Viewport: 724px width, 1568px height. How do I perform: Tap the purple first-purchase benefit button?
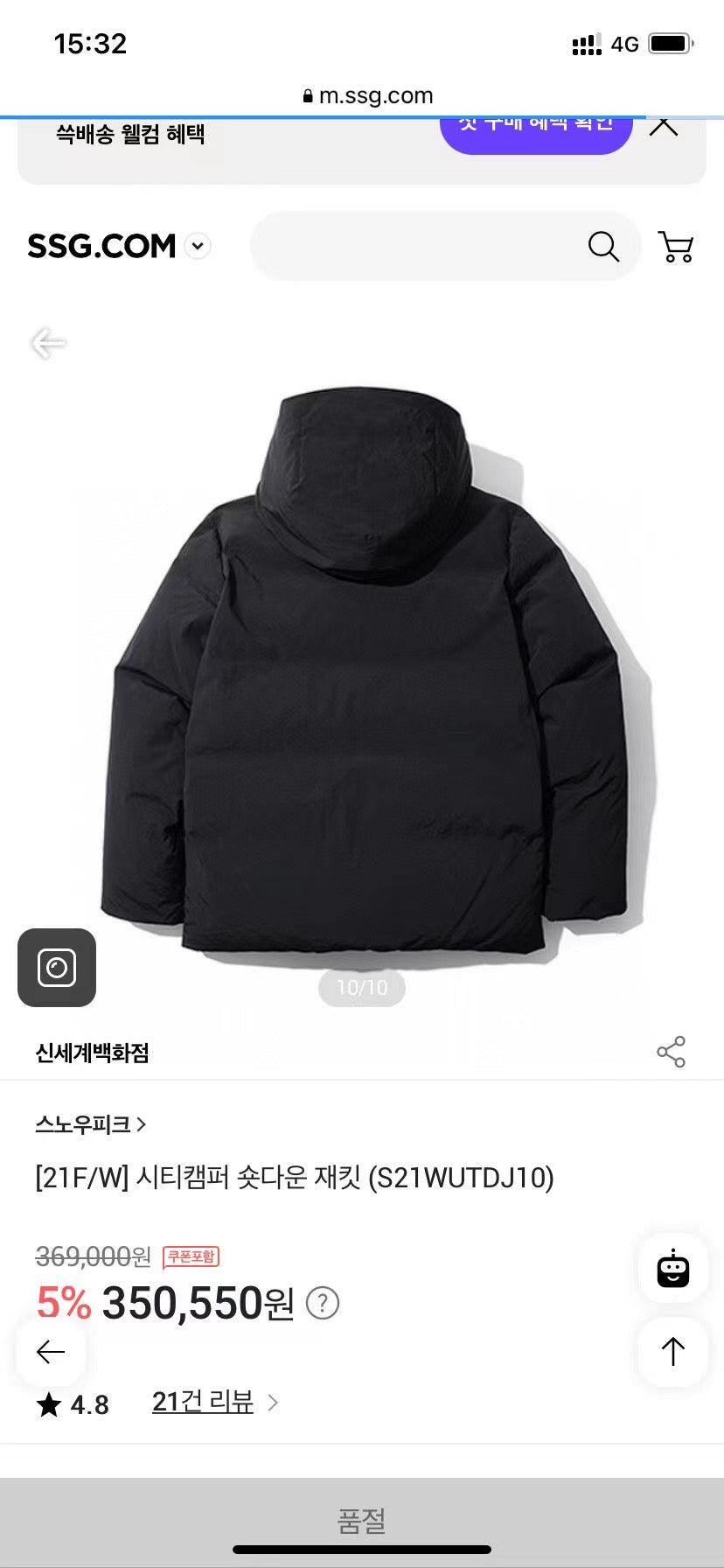535,131
